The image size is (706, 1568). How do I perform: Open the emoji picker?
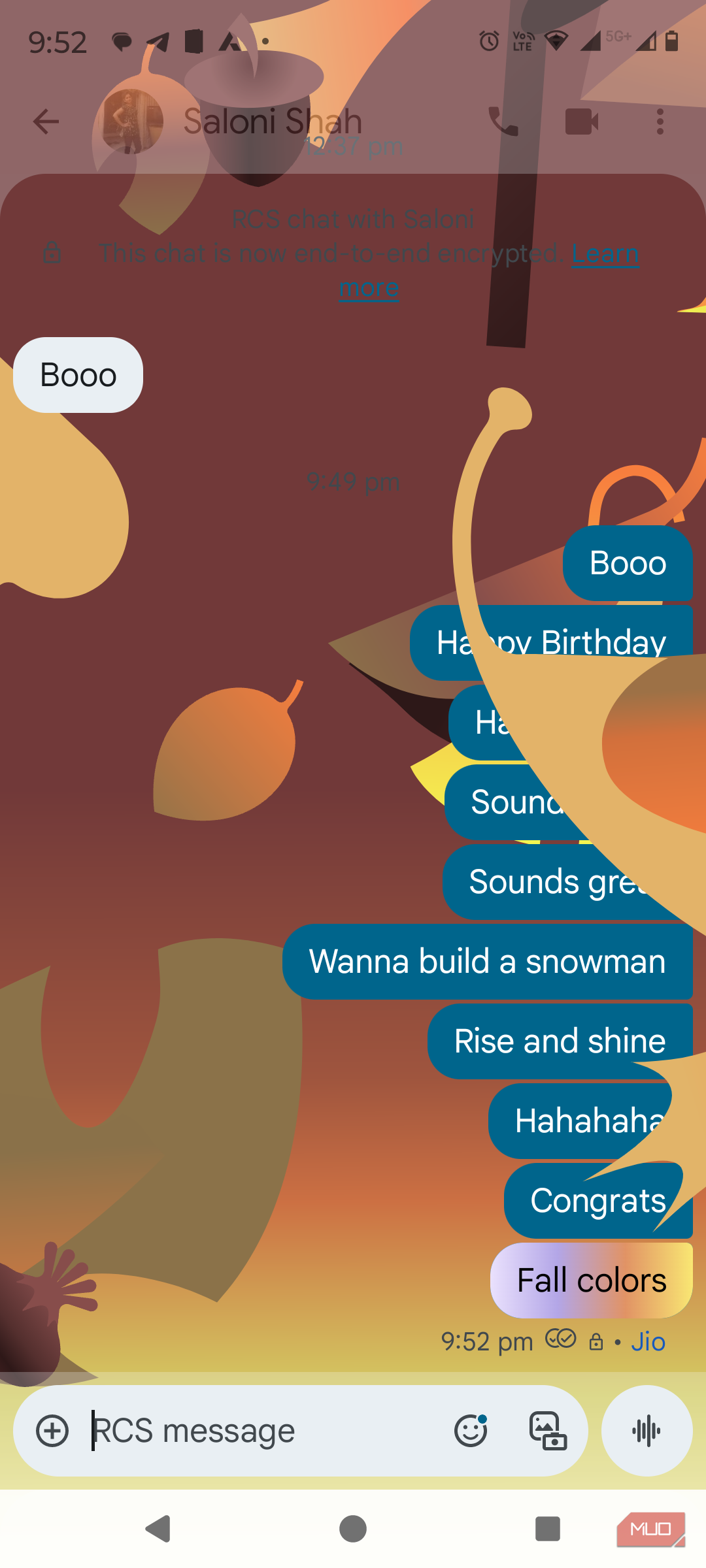coord(471,1431)
